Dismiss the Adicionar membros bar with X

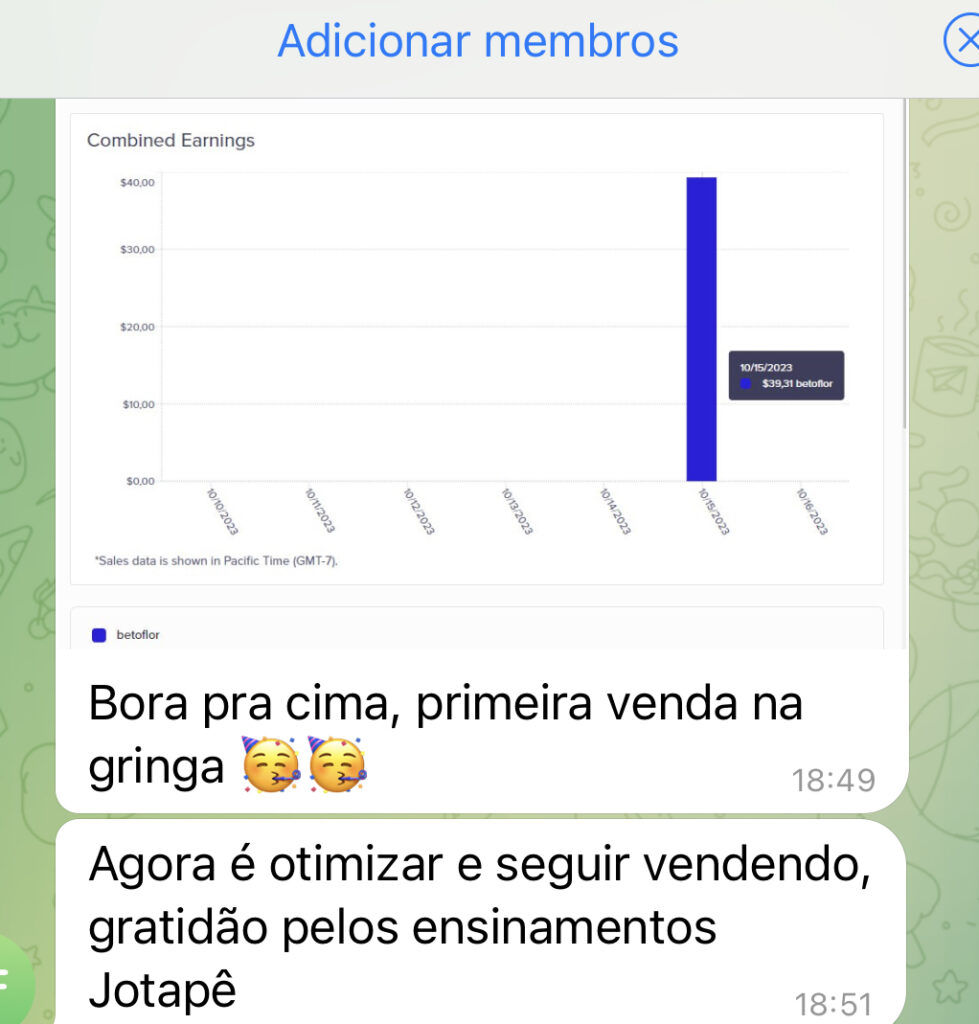(x=962, y=42)
